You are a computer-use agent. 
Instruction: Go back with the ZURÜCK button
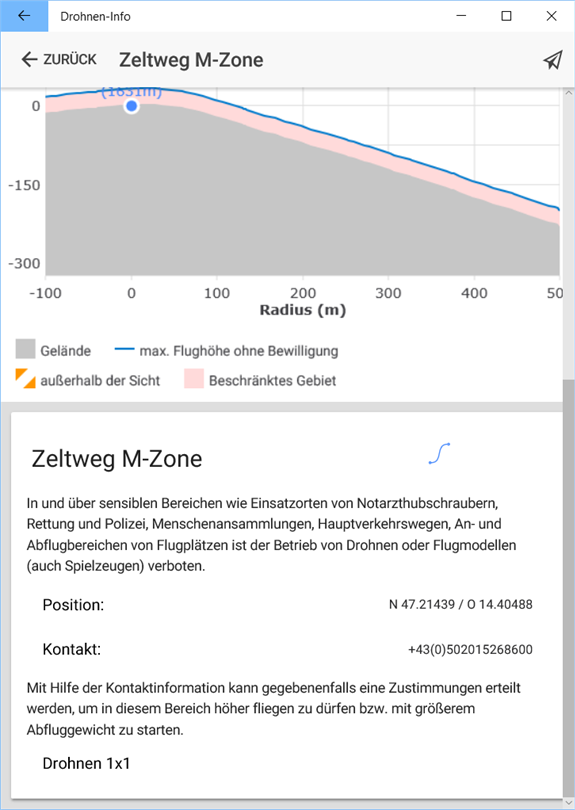[59, 59]
